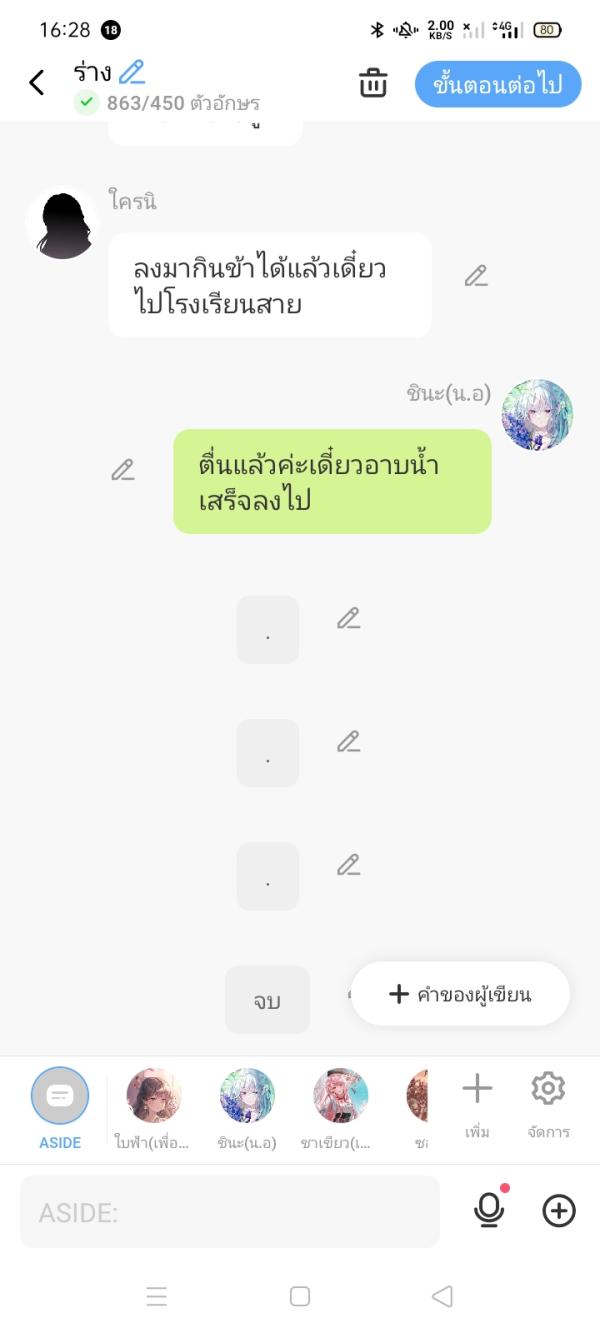The image size is (600, 1333).
Task: Open โครนิ's avatar in the chat
Action: tap(63, 224)
